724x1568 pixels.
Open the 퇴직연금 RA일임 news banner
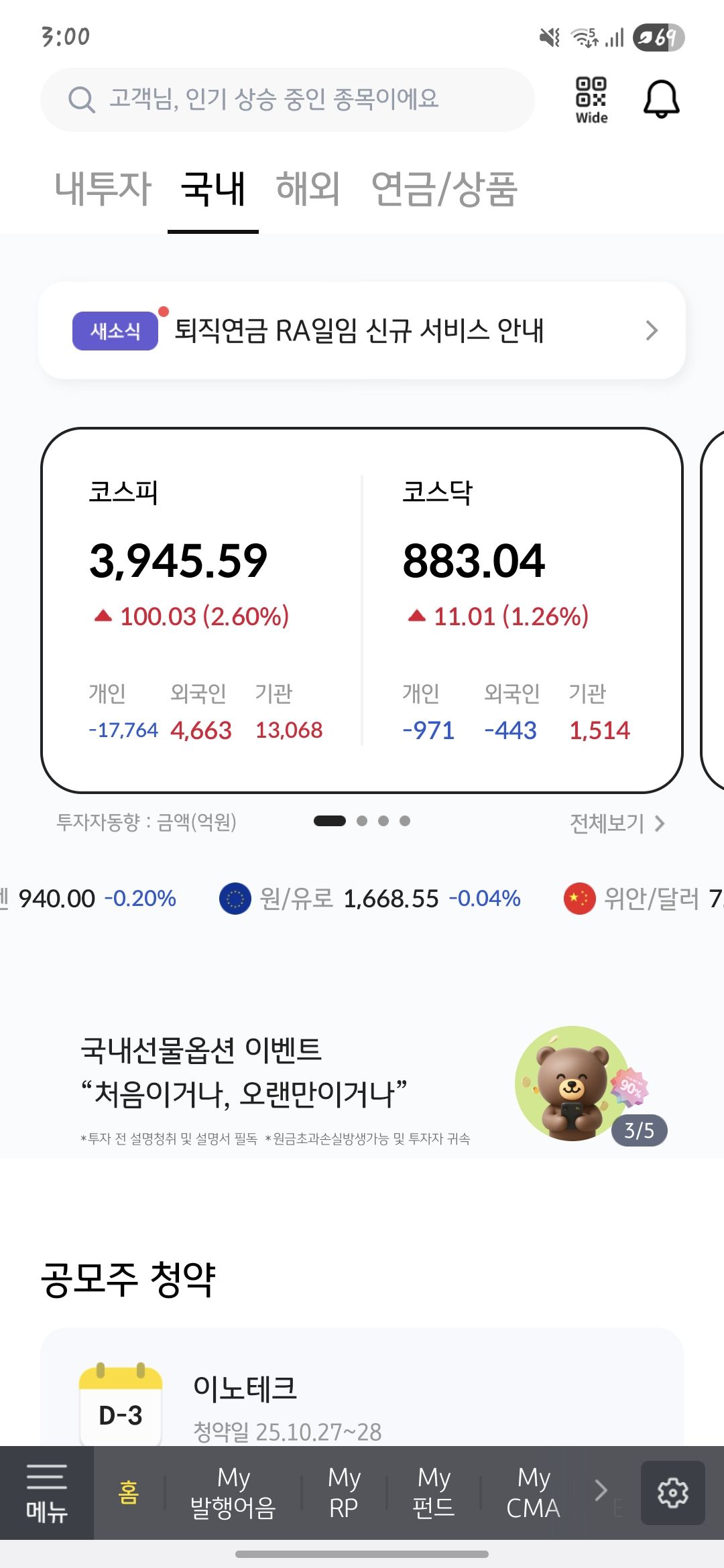click(x=362, y=330)
